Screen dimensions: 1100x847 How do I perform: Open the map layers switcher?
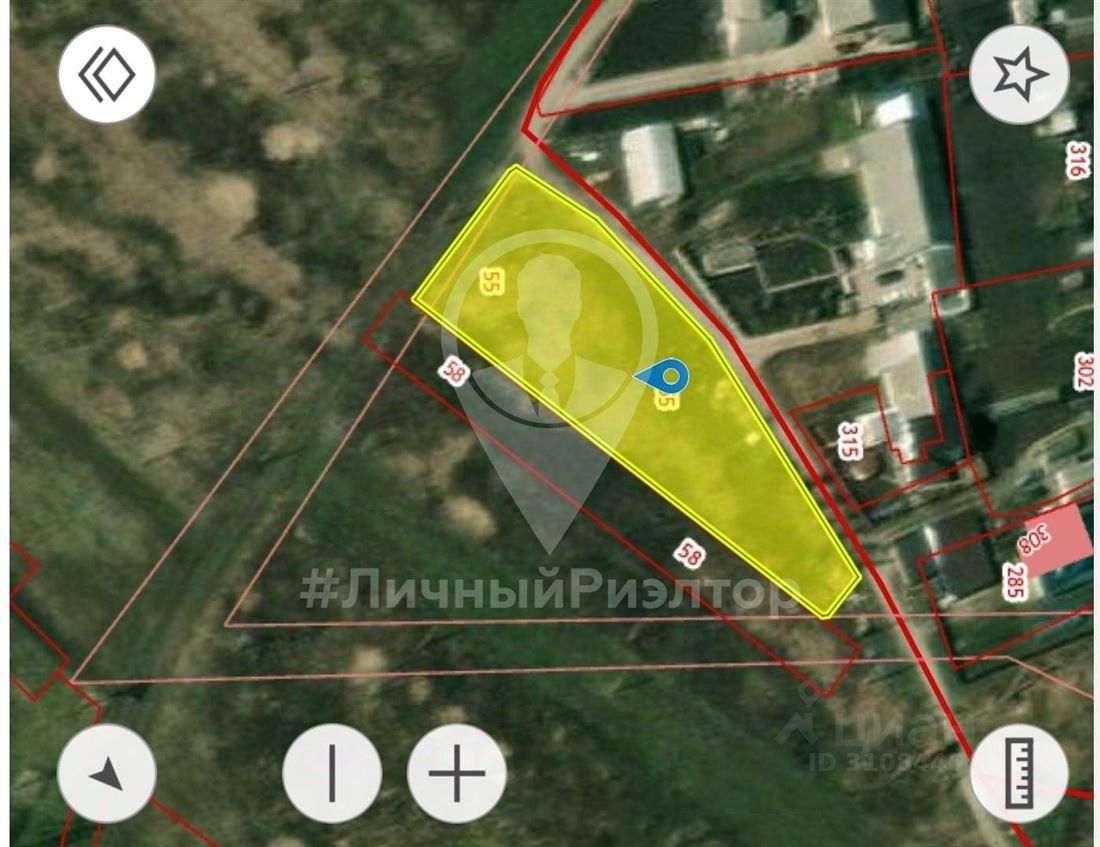tap(107, 74)
